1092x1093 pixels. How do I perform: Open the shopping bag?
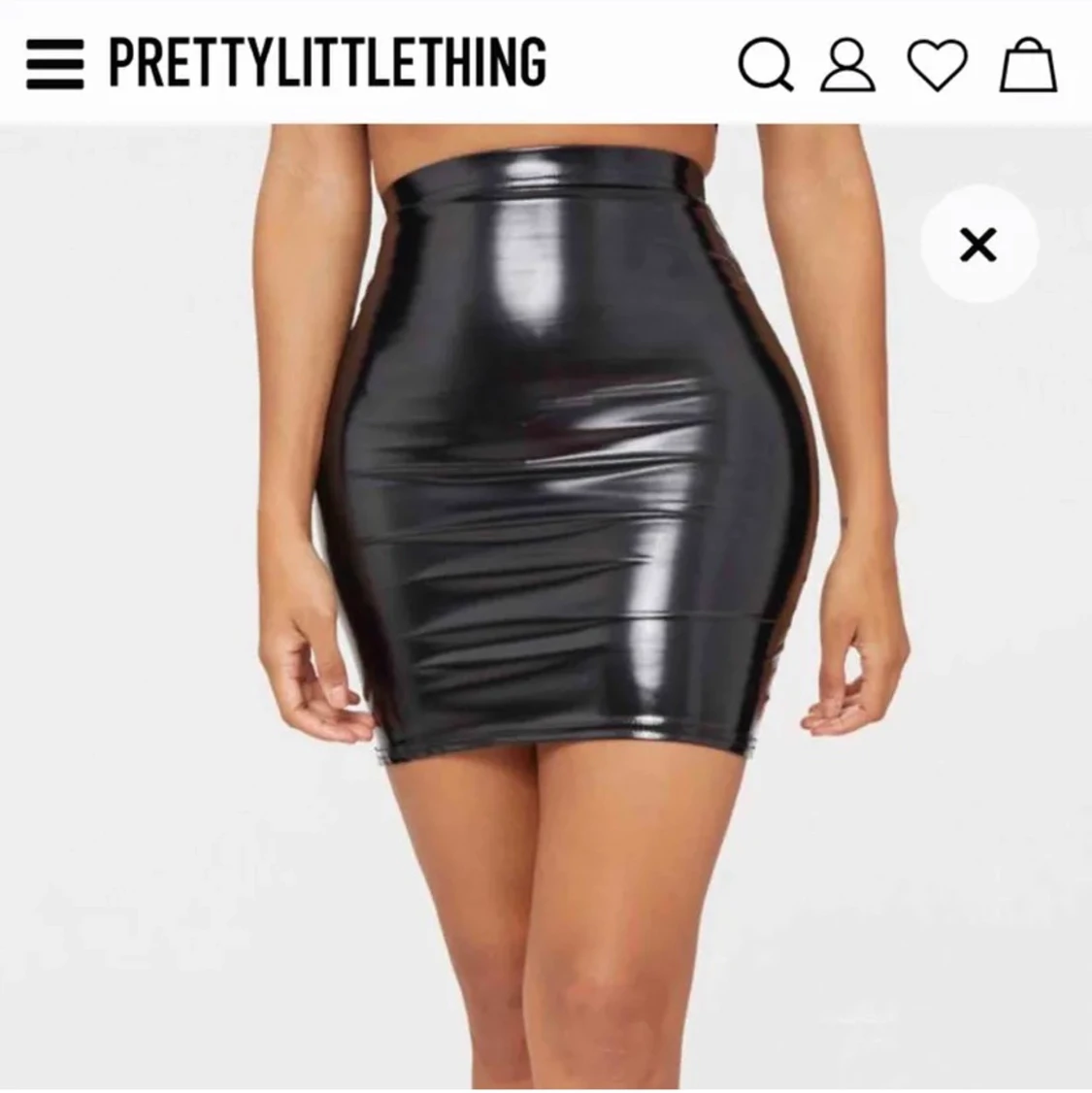click(x=1029, y=64)
